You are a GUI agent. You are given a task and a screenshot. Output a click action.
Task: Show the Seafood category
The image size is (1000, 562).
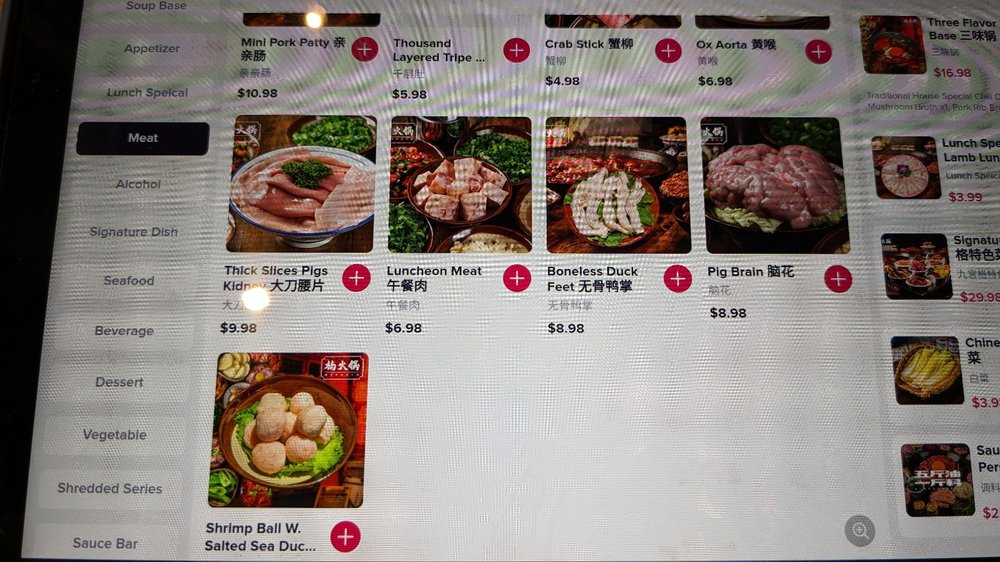coord(129,281)
